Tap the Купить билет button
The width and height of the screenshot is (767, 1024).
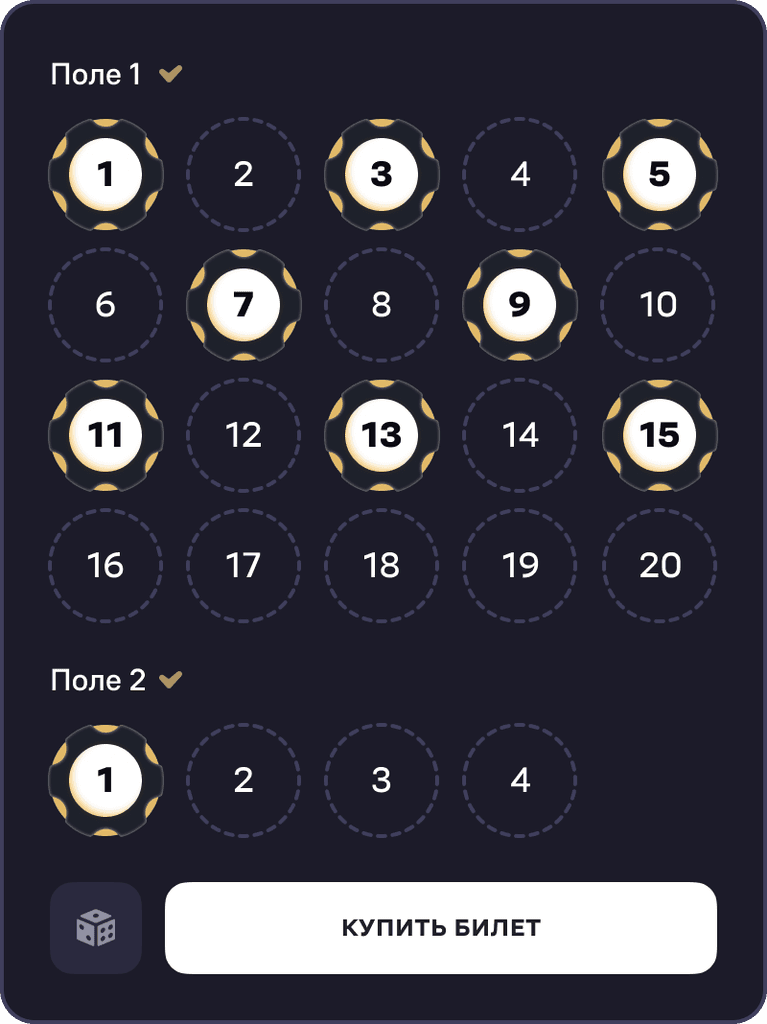[x=441, y=928]
